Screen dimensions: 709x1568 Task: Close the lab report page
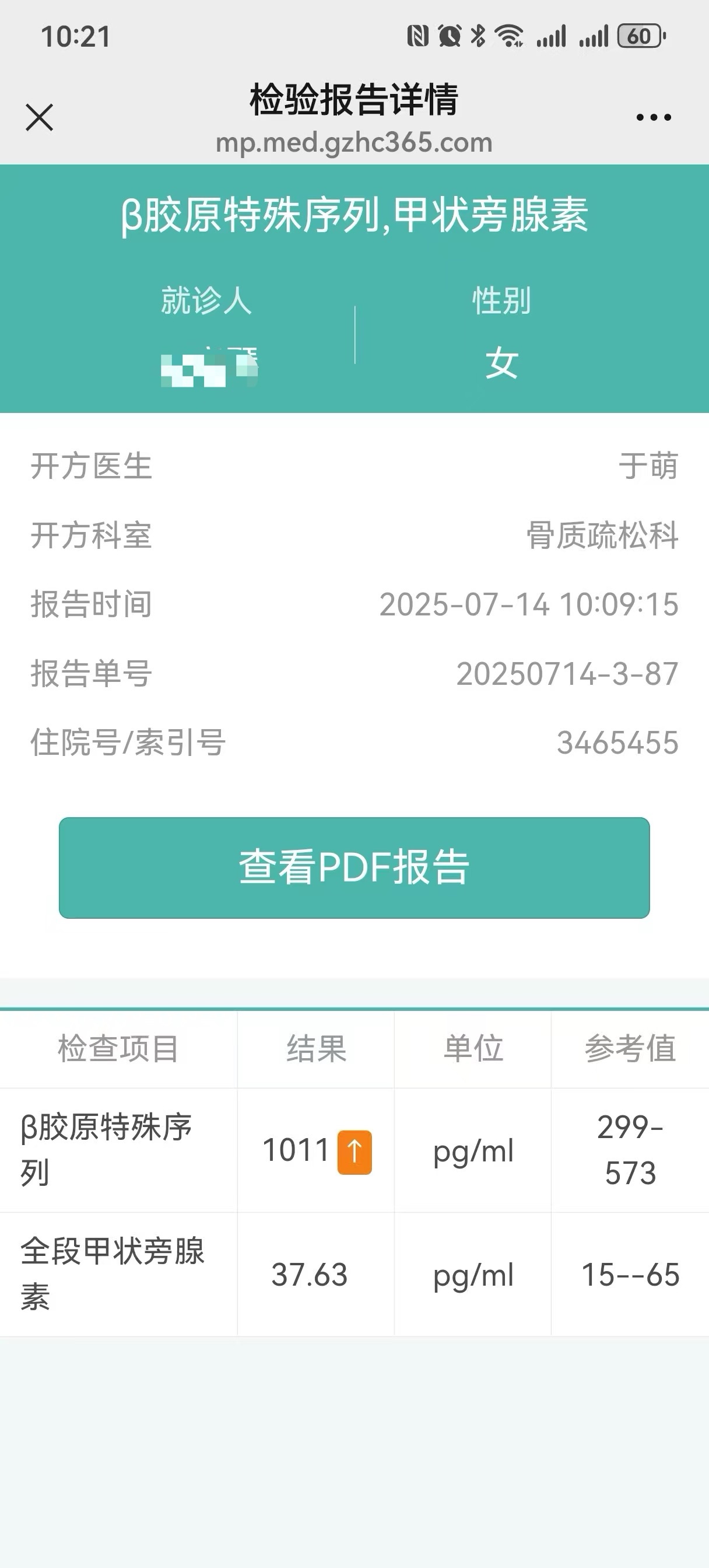coord(40,117)
